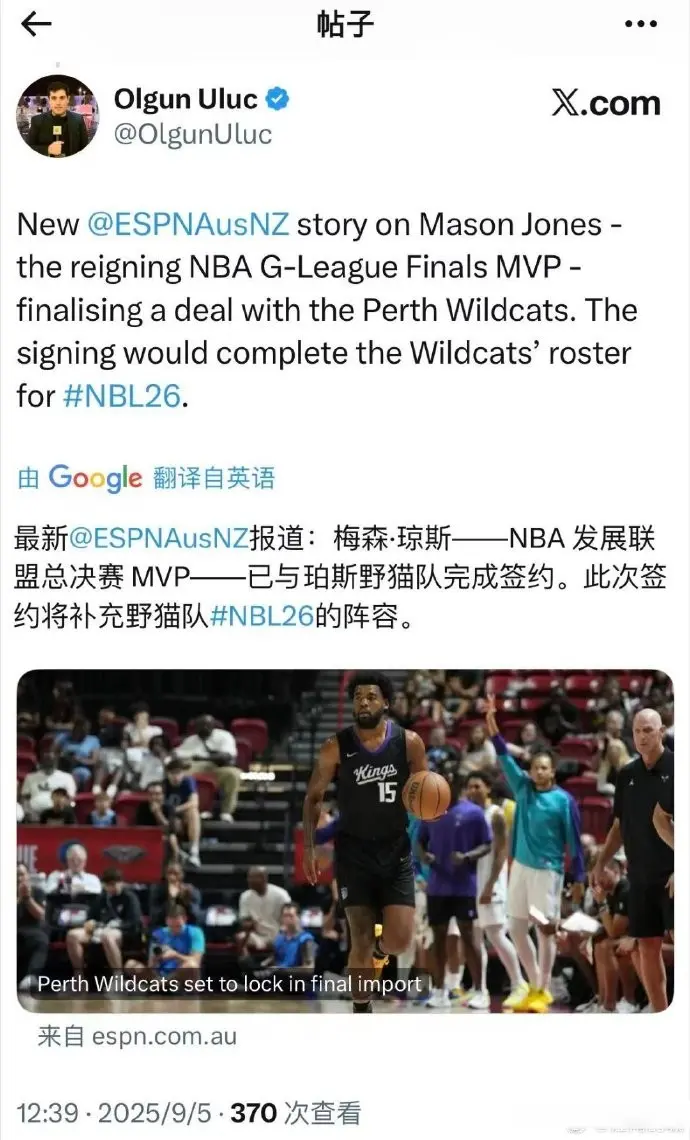Open @ESPNAusNZ mention in the Chinese translation

158,539
